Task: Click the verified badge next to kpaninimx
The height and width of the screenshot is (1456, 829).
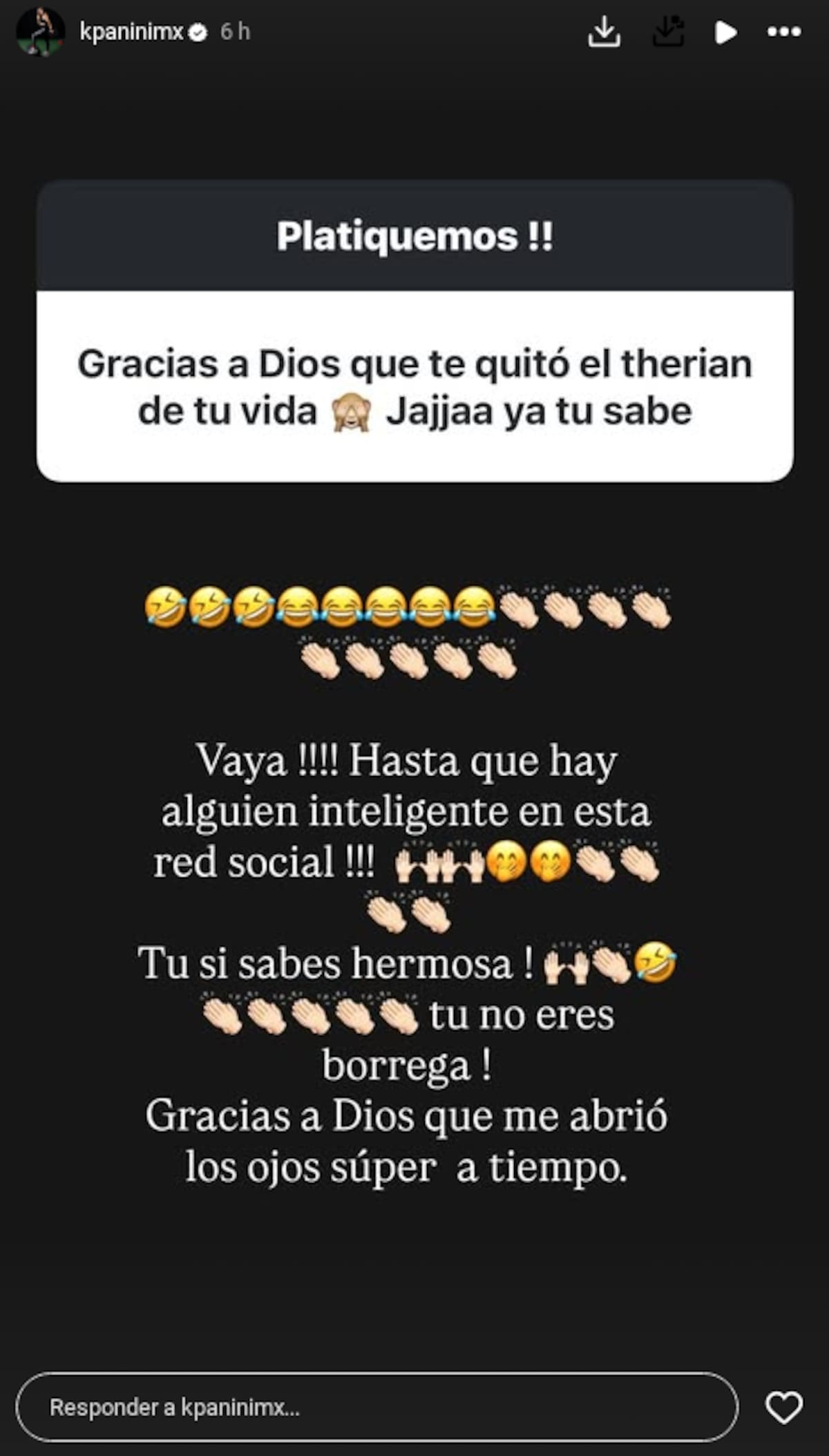Action: pyautogui.click(x=199, y=30)
